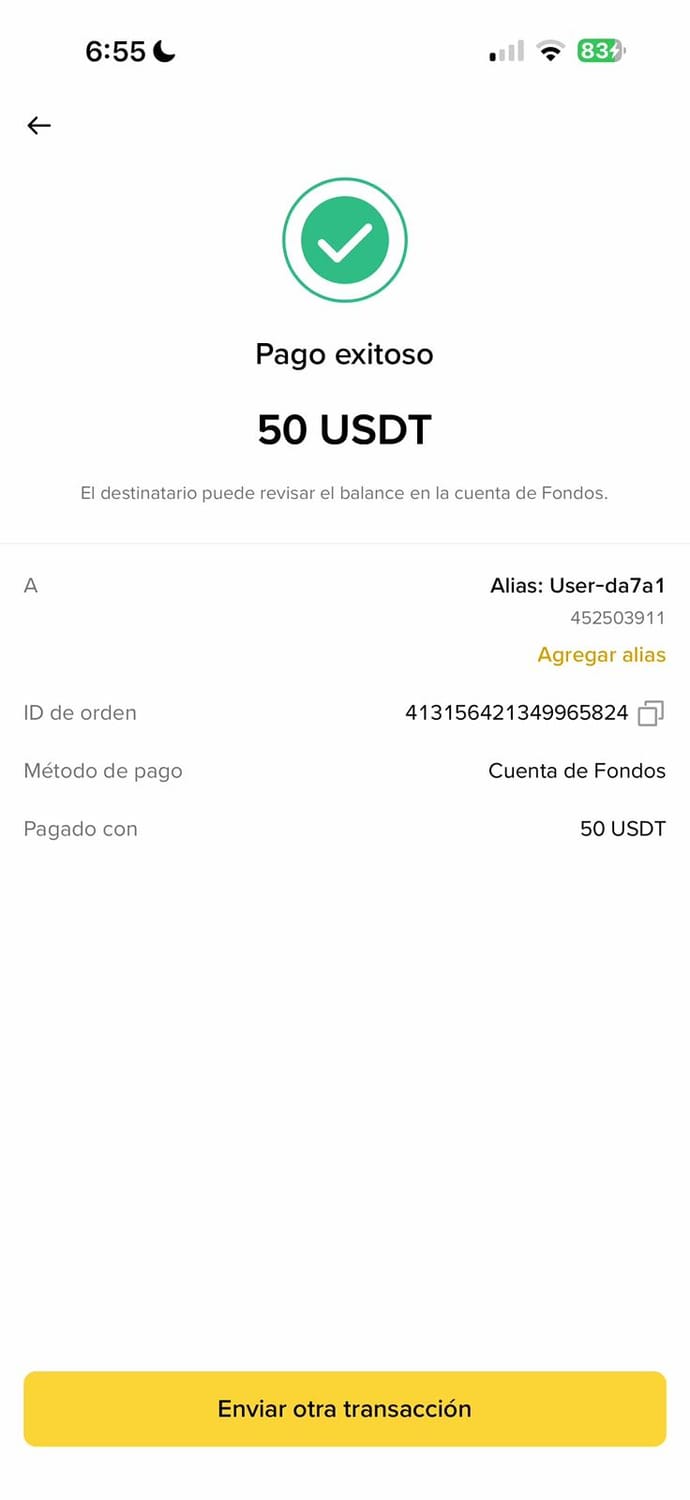690x1500 pixels.
Task: Tap Enviar otra transacción button
Action: pos(345,1408)
